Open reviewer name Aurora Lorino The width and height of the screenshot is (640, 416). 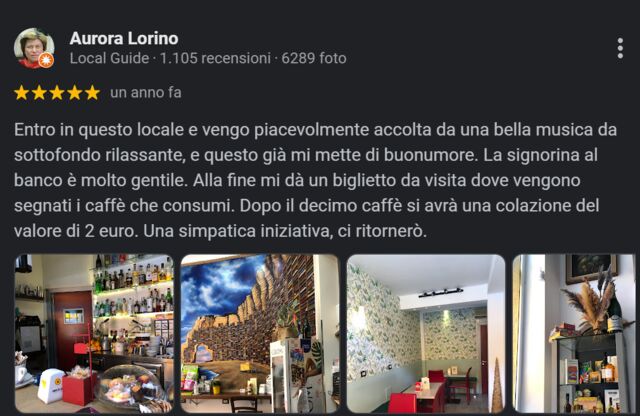pyautogui.click(x=124, y=38)
